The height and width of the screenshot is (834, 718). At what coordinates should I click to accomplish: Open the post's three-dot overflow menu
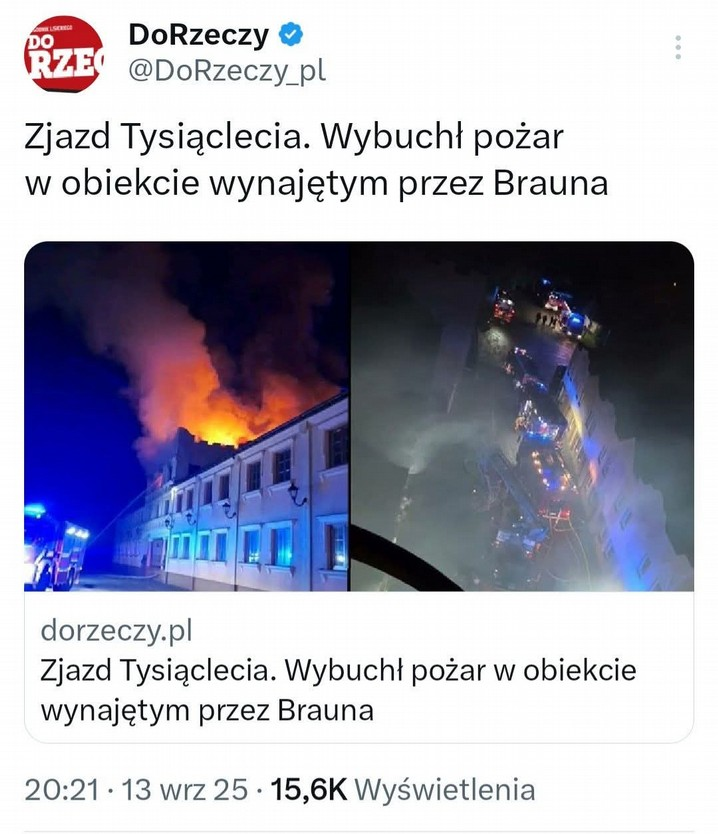click(x=678, y=47)
